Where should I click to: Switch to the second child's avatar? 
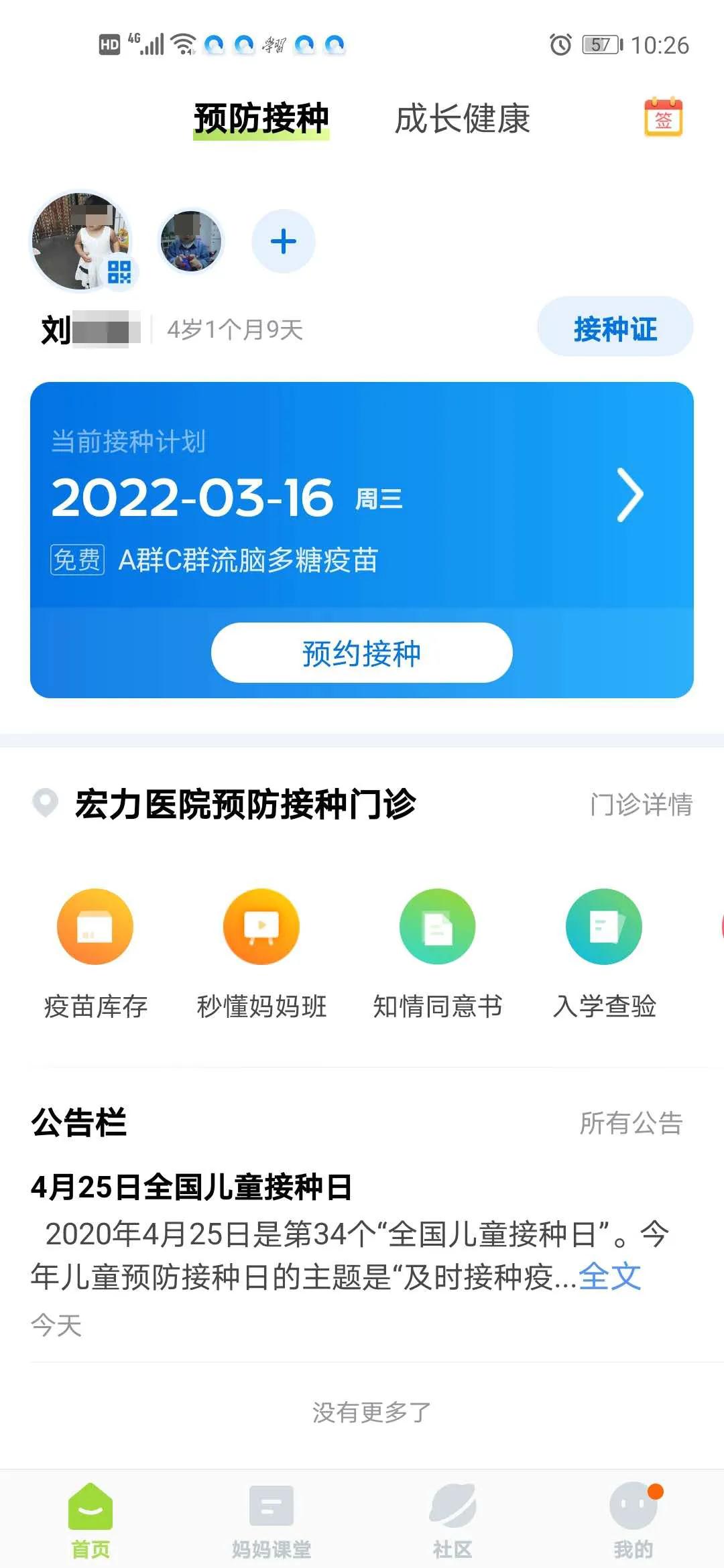click(190, 241)
